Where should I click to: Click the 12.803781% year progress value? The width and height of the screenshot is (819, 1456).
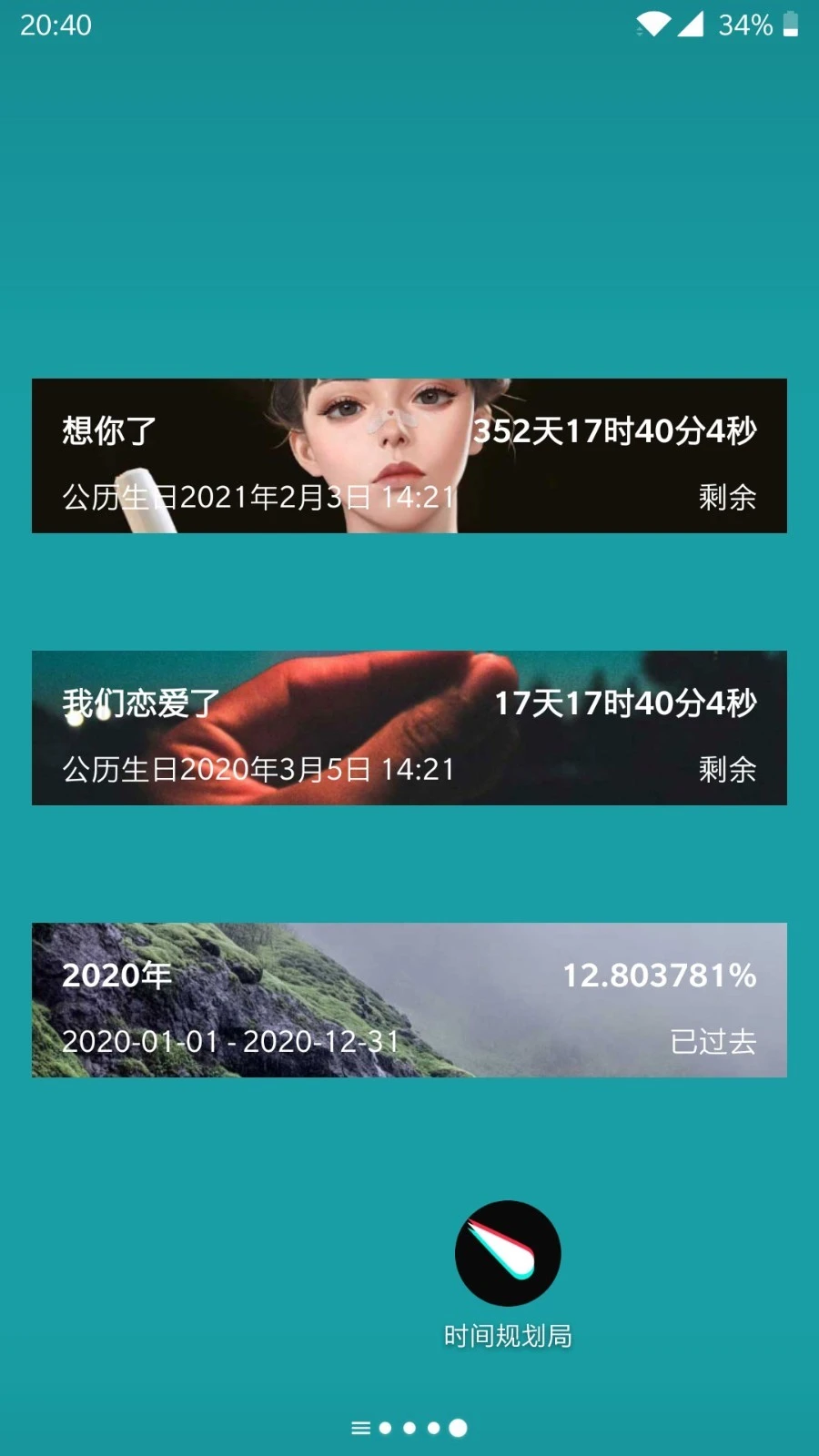659,975
